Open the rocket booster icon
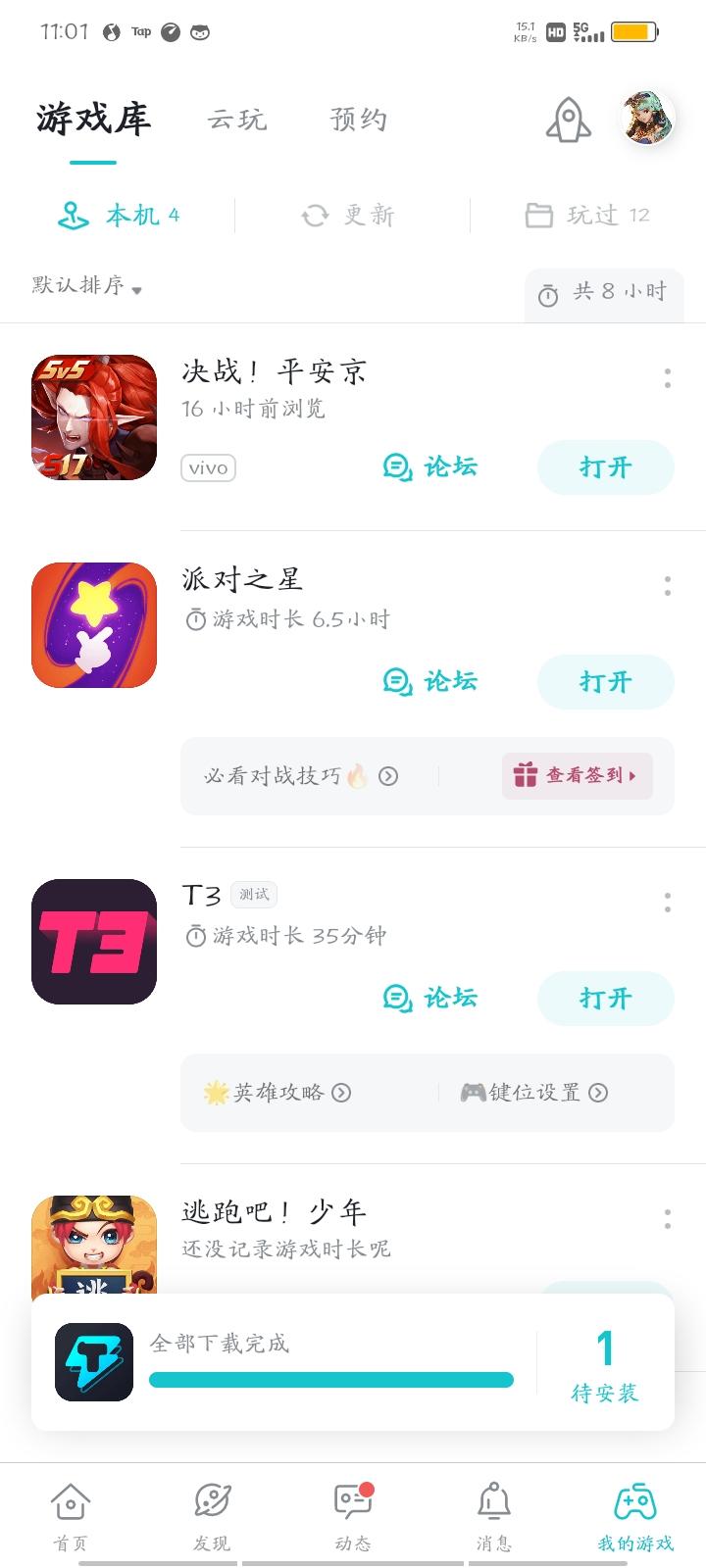The width and height of the screenshot is (706, 1568). point(569,121)
